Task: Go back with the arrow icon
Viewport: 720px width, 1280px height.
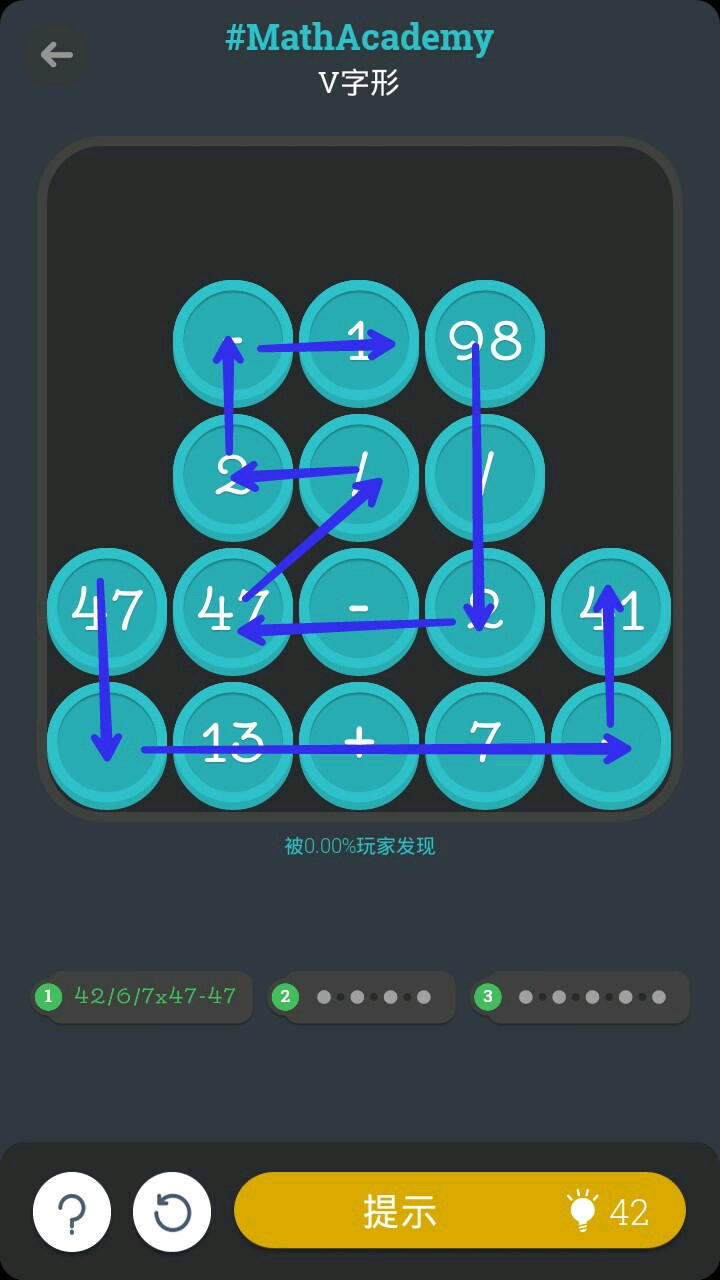Action: tap(56, 54)
